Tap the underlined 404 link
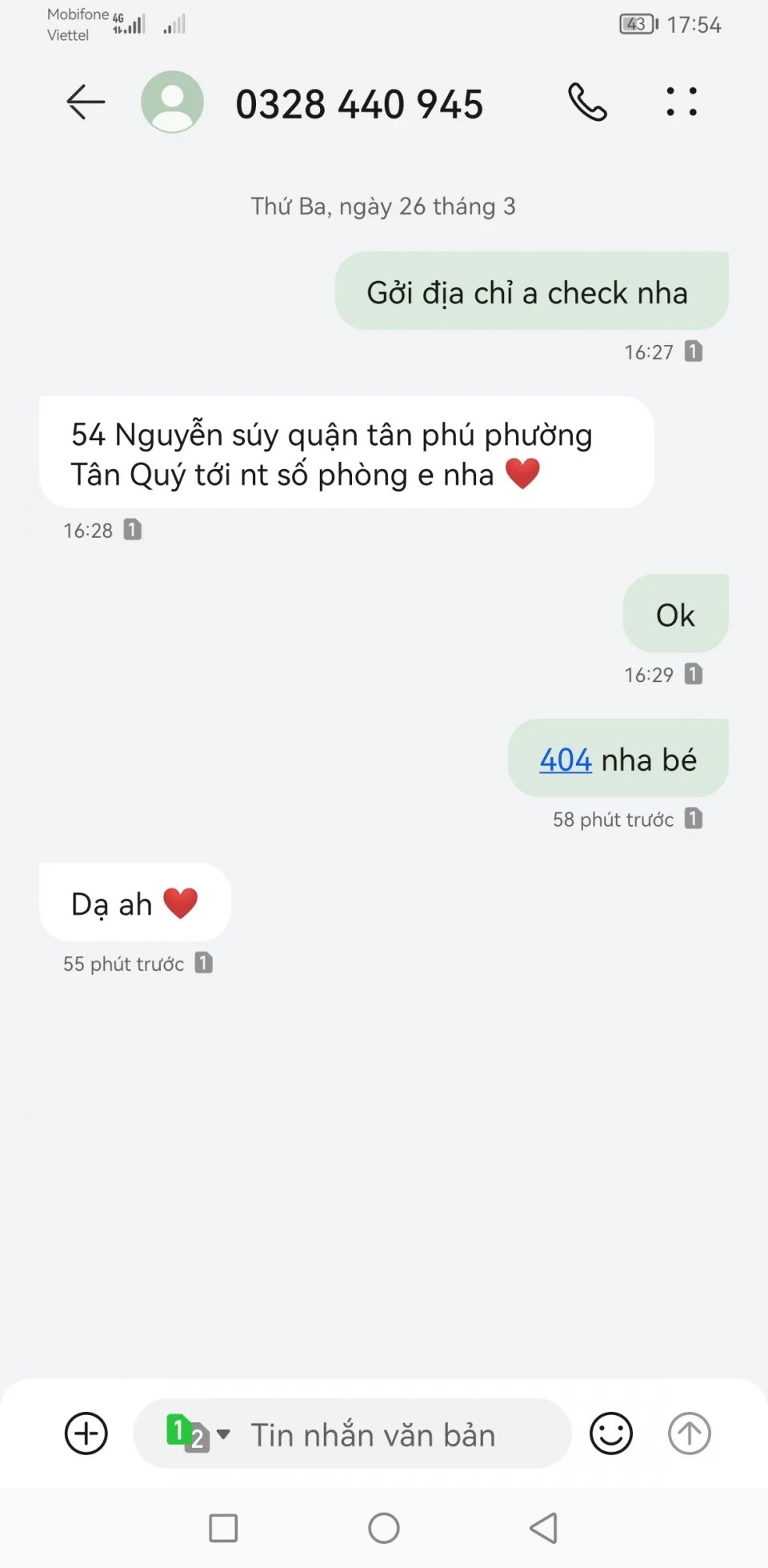 [566, 760]
